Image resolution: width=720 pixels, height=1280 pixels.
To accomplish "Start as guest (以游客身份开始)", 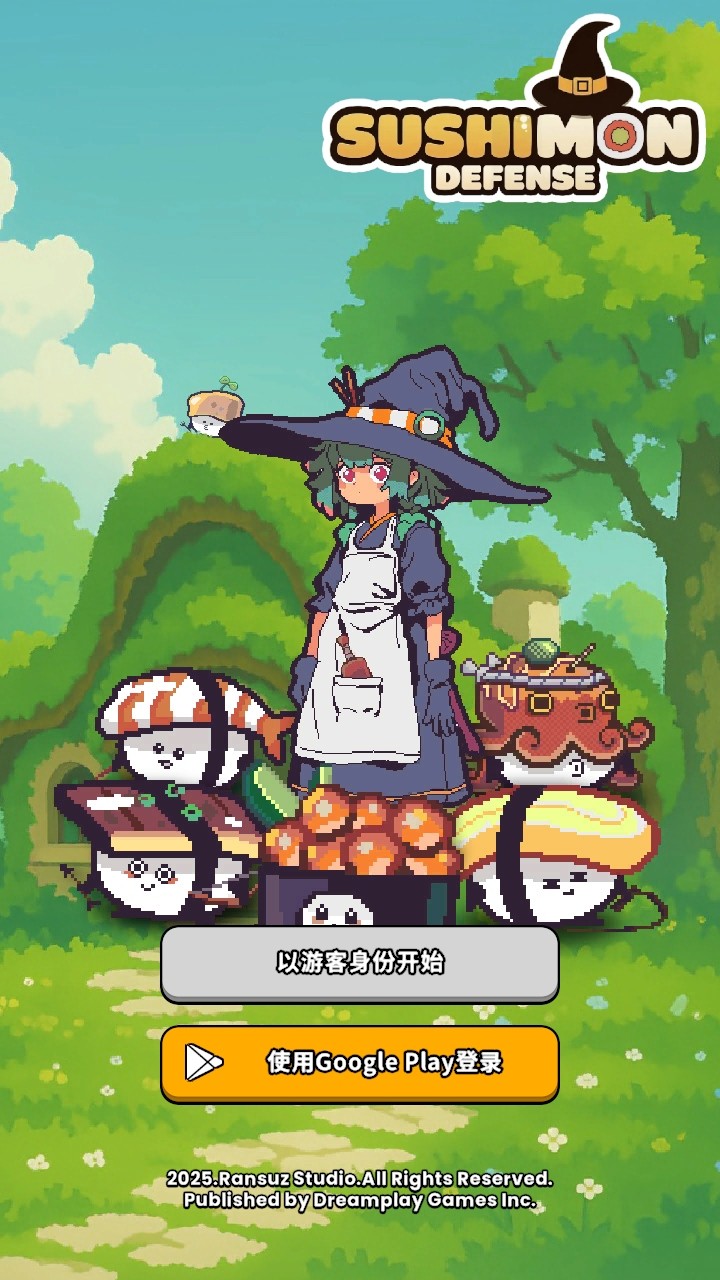I will click(x=360, y=963).
